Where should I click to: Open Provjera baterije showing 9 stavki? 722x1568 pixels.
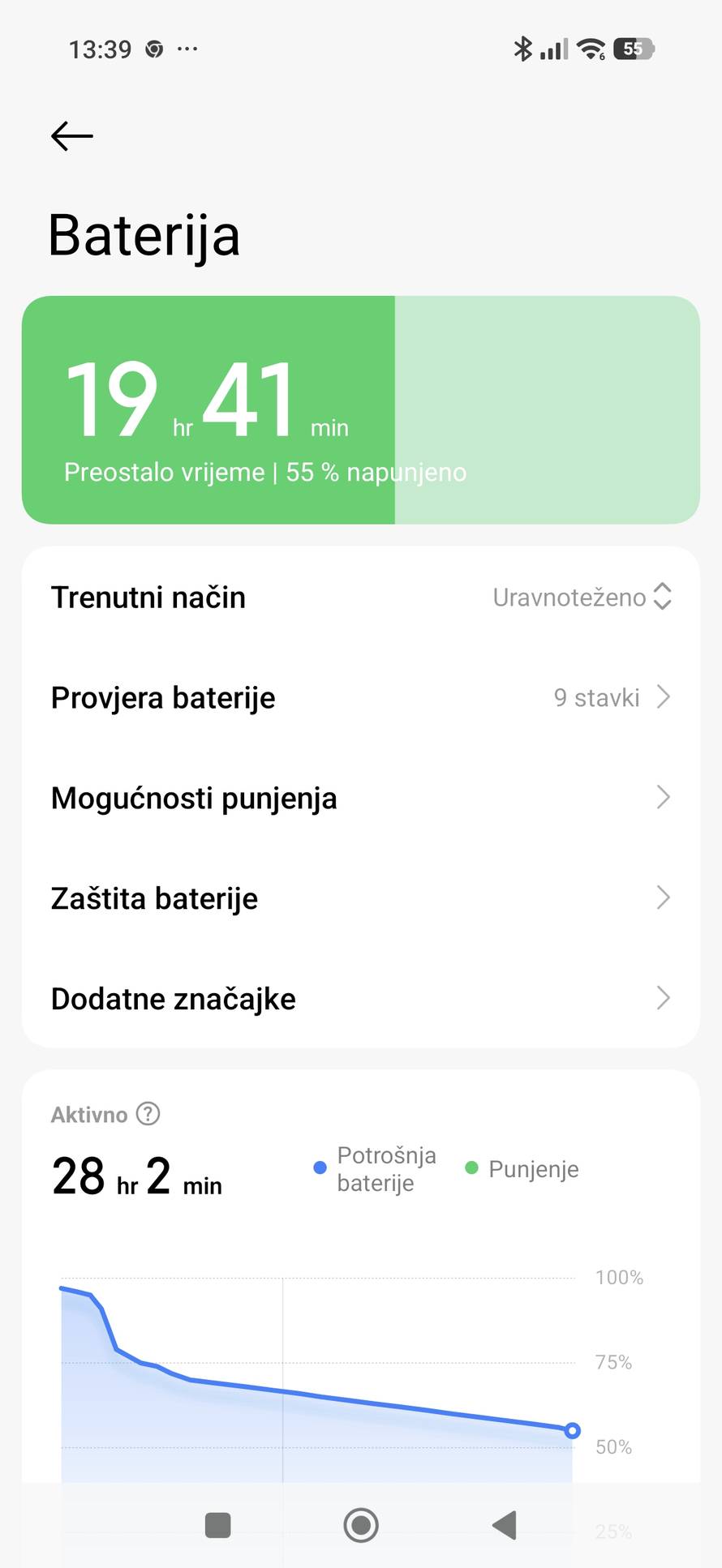tap(361, 697)
